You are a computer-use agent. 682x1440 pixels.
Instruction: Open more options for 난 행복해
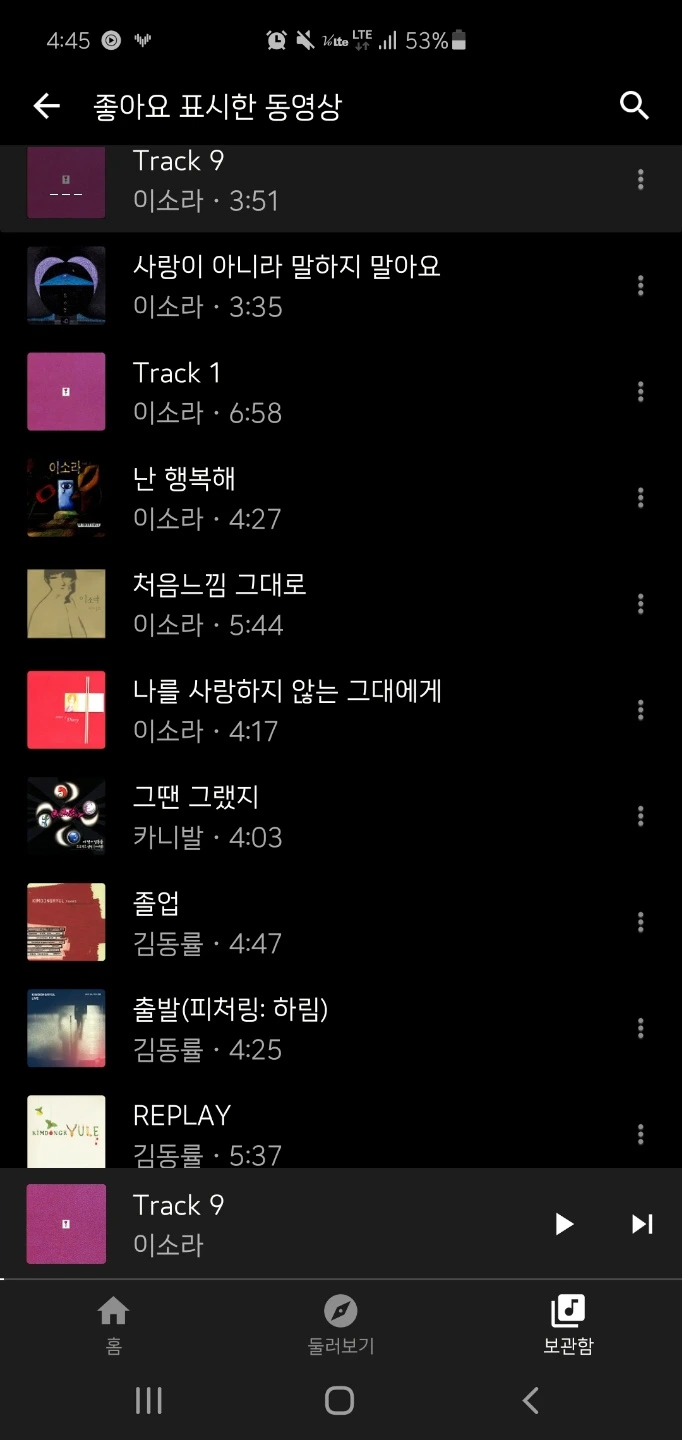tap(640, 498)
